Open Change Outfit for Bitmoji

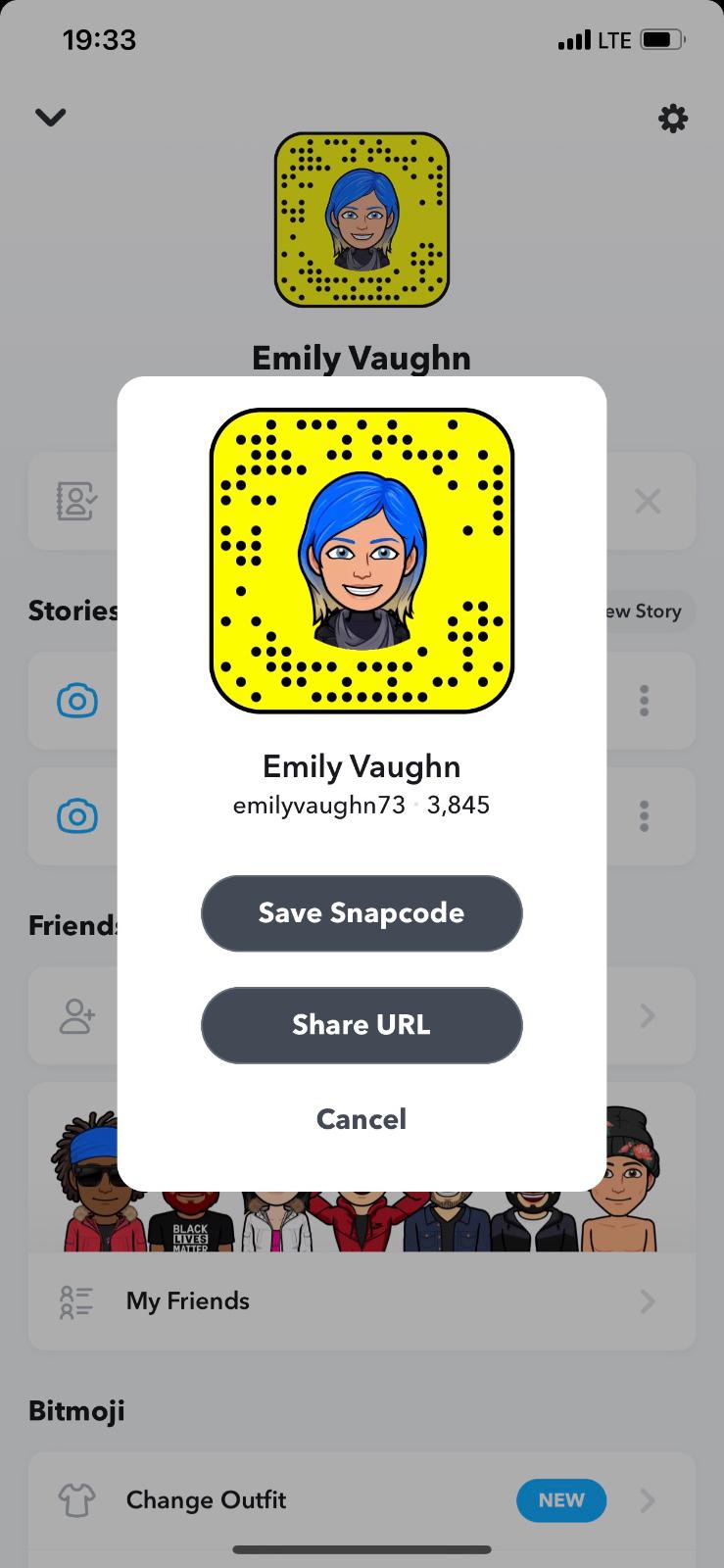tap(294, 1499)
